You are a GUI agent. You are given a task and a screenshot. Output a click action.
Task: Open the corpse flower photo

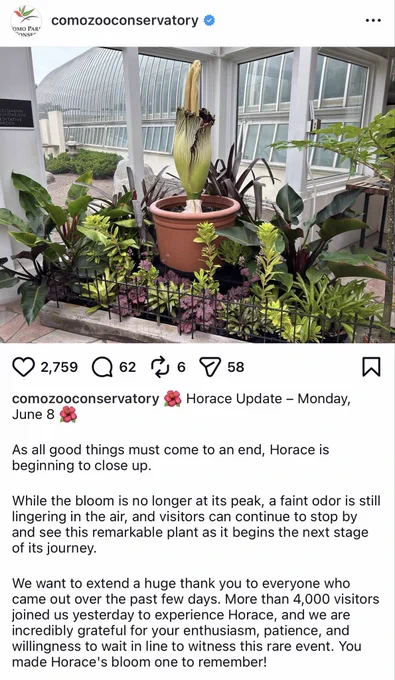[197, 195]
